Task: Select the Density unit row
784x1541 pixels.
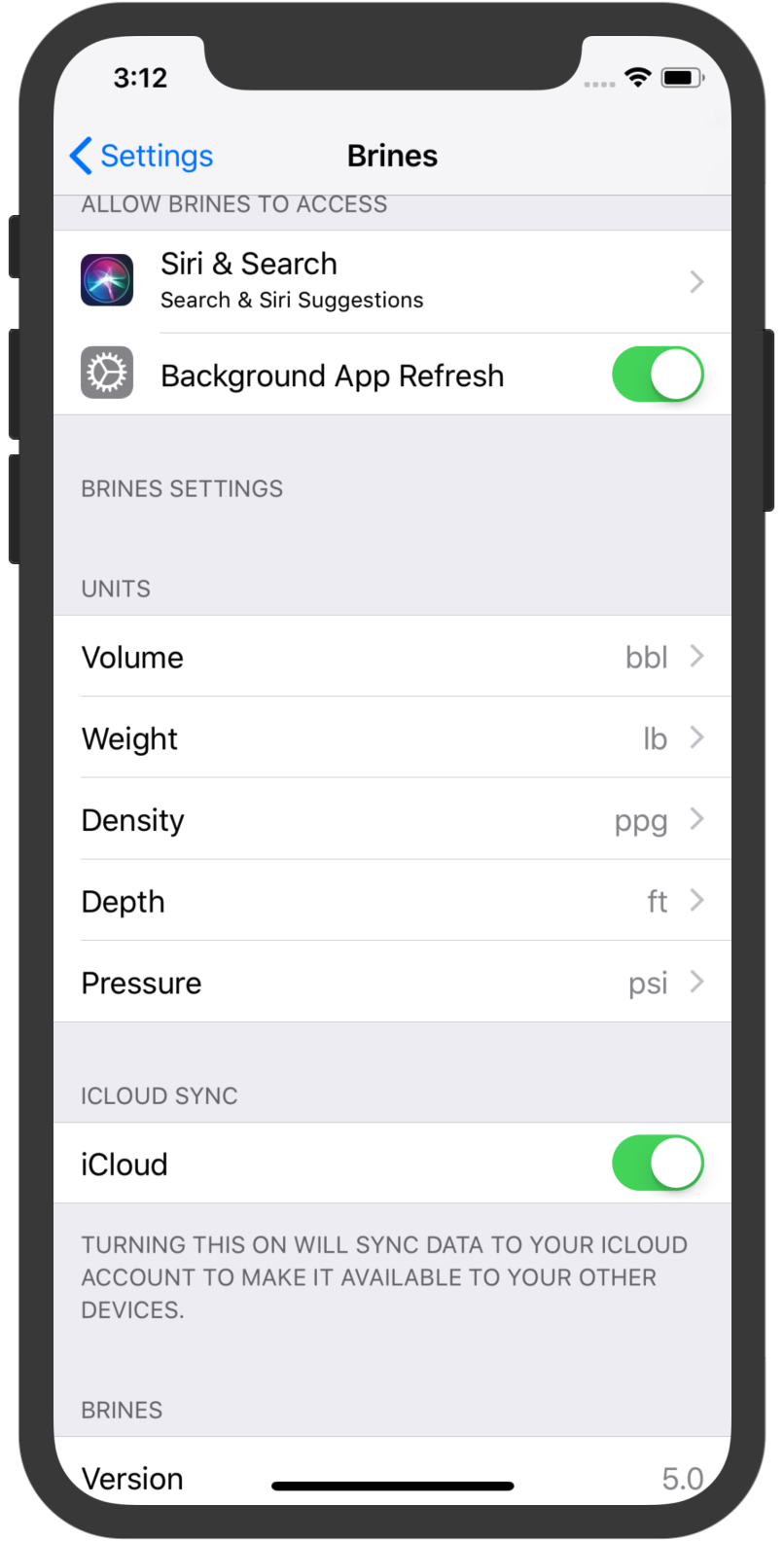Action: click(x=392, y=819)
